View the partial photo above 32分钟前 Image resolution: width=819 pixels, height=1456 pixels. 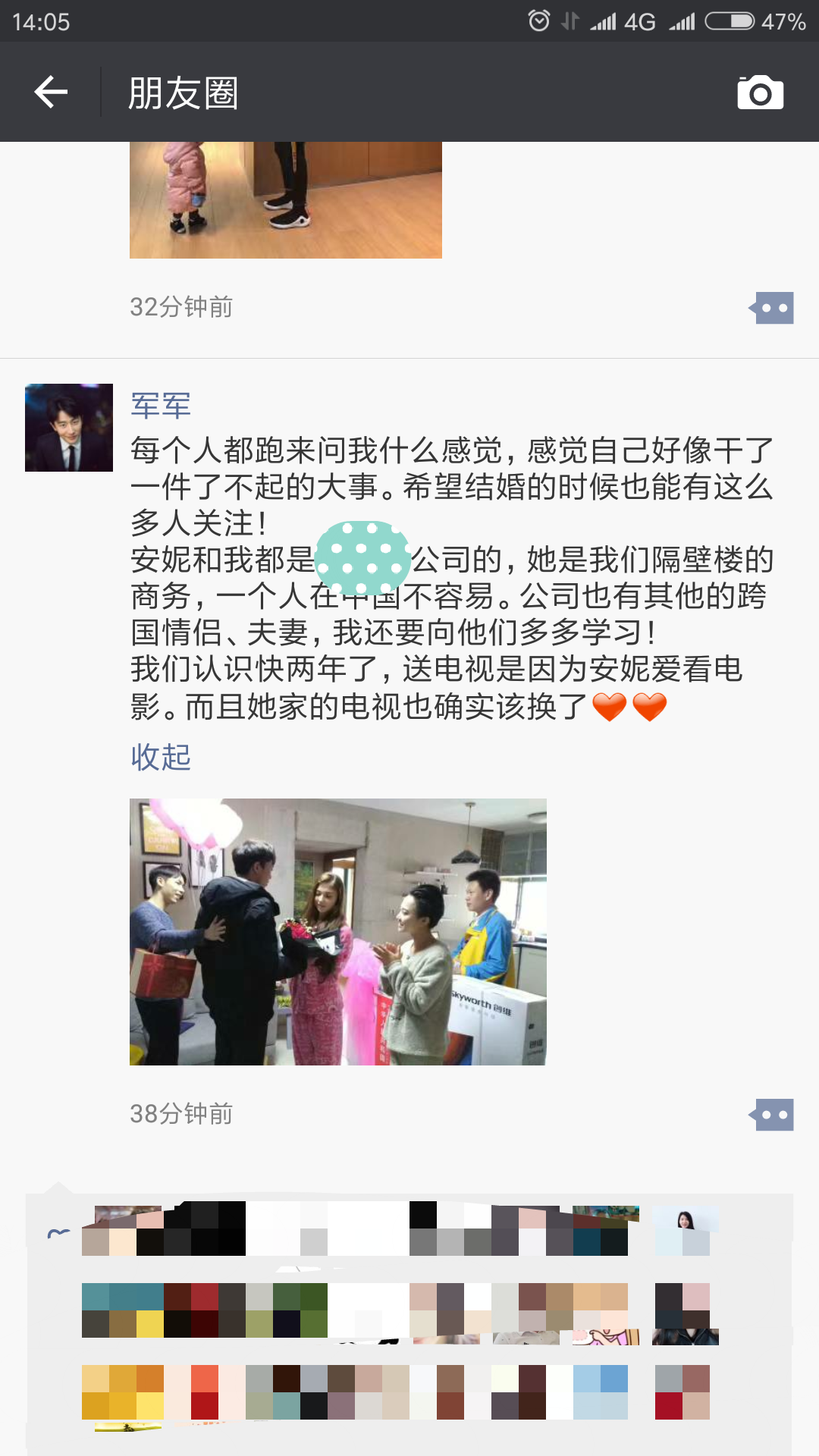click(x=286, y=200)
